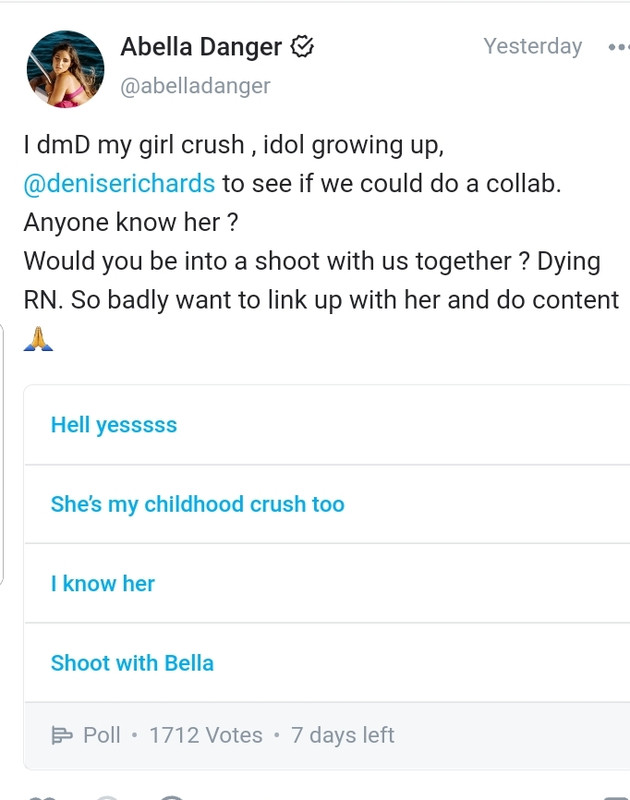Open Abella Danger's profile picture
This screenshot has height=800, width=630.
click(x=65, y=68)
